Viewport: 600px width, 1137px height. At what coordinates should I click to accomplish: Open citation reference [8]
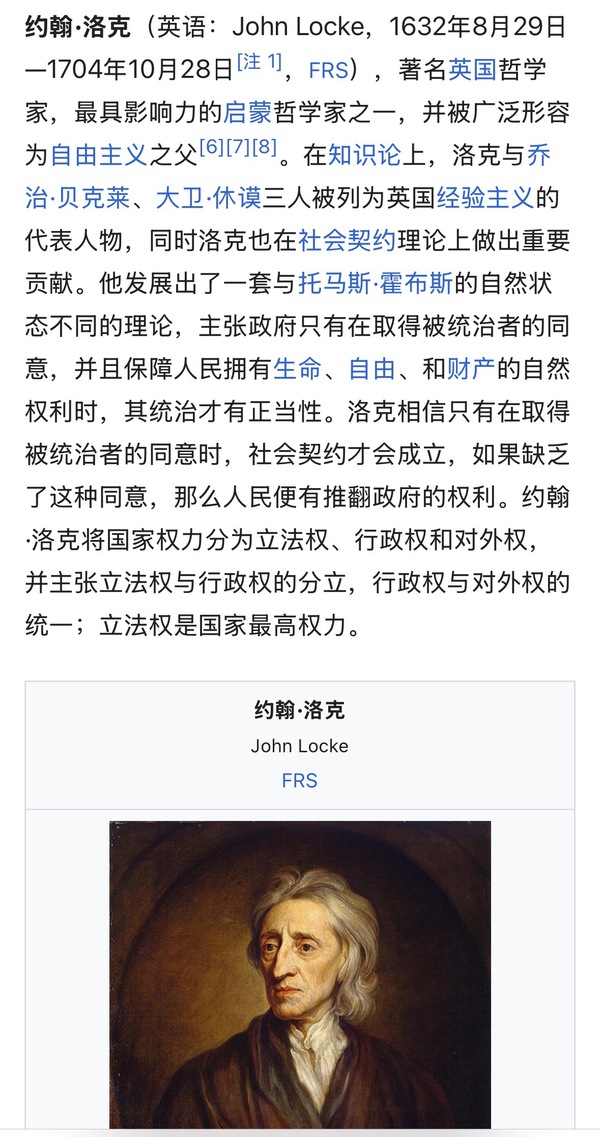[x=263, y=148]
